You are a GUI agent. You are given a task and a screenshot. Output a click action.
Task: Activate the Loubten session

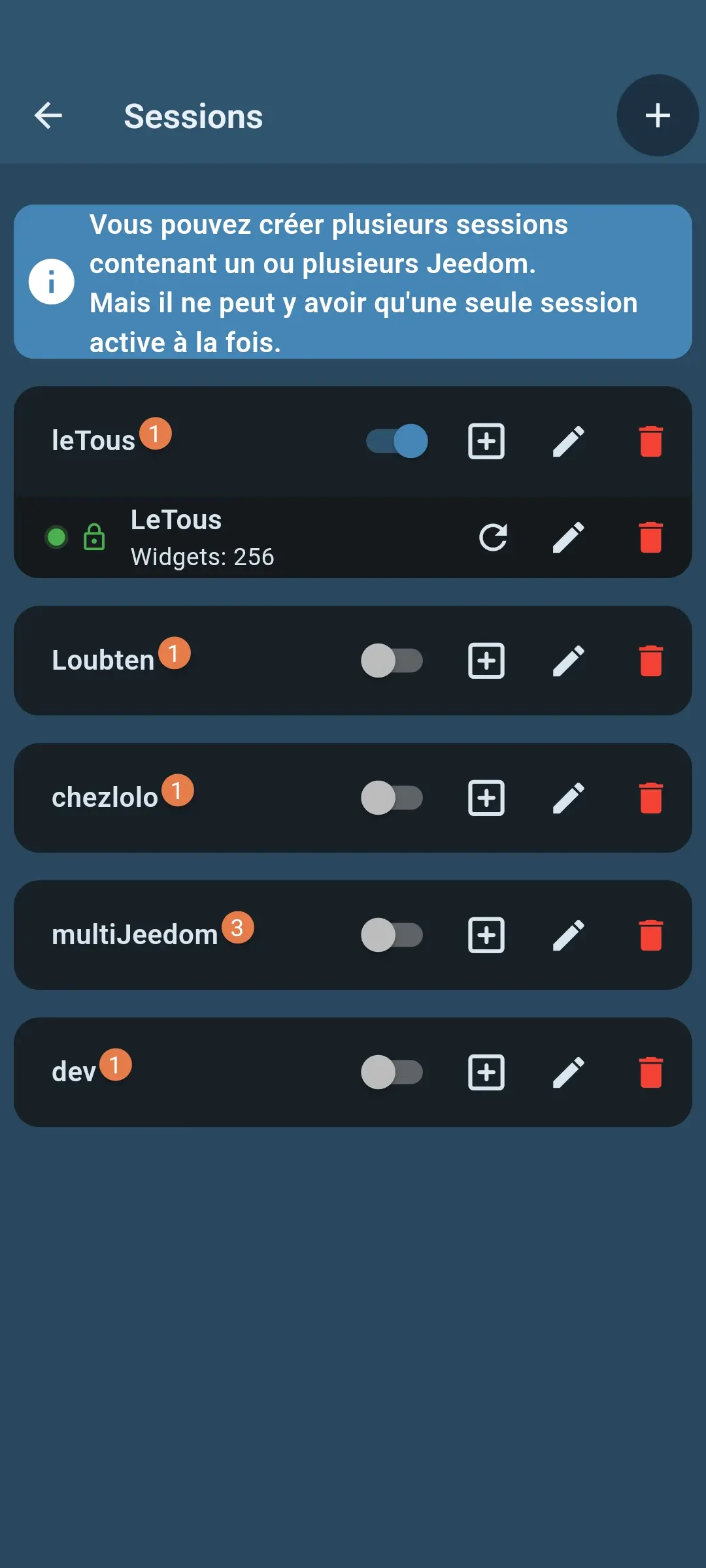[392, 661]
